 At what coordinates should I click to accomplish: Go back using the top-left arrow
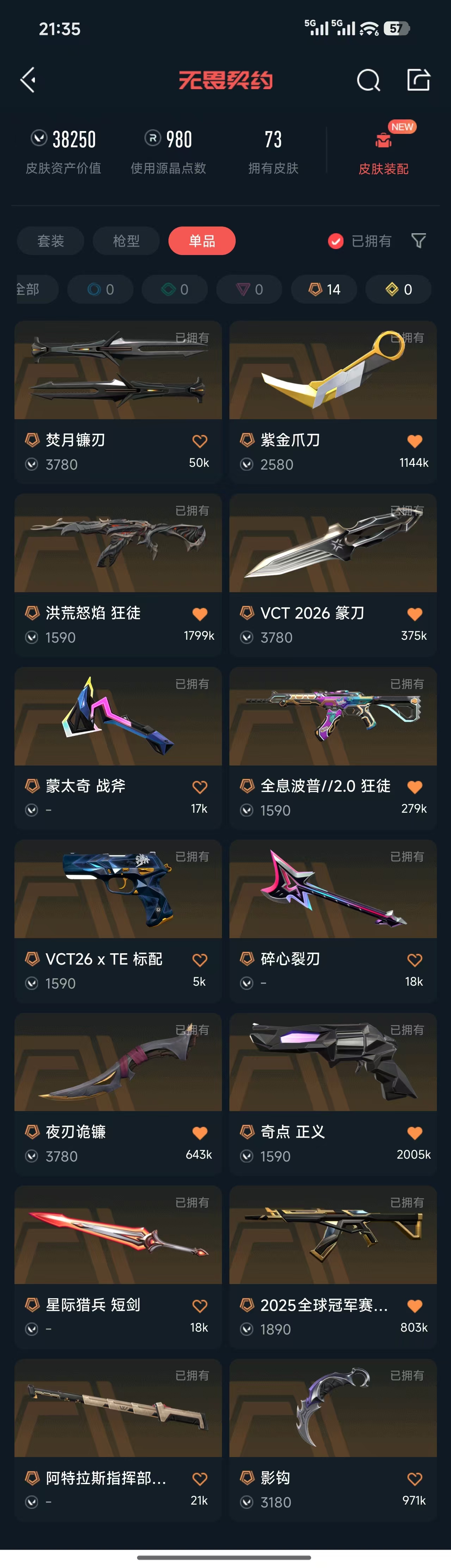[x=28, y=80]
